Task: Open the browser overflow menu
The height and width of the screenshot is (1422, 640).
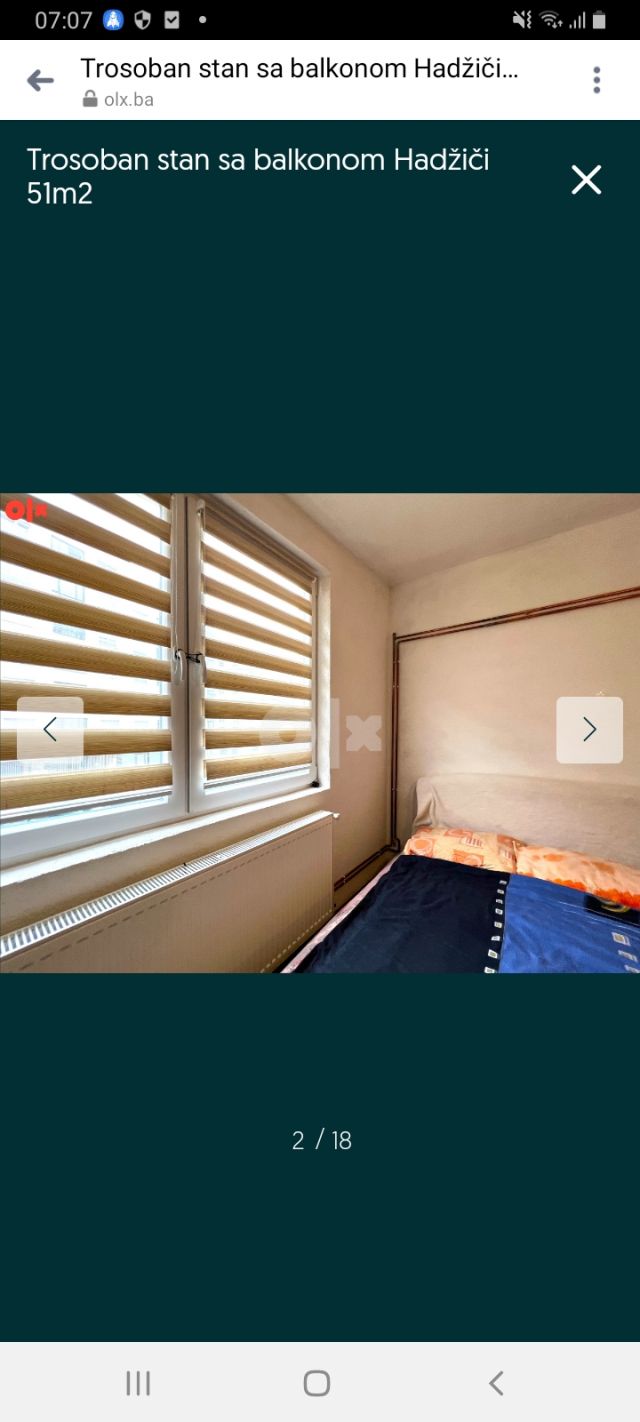Action: tap(596, 80)
